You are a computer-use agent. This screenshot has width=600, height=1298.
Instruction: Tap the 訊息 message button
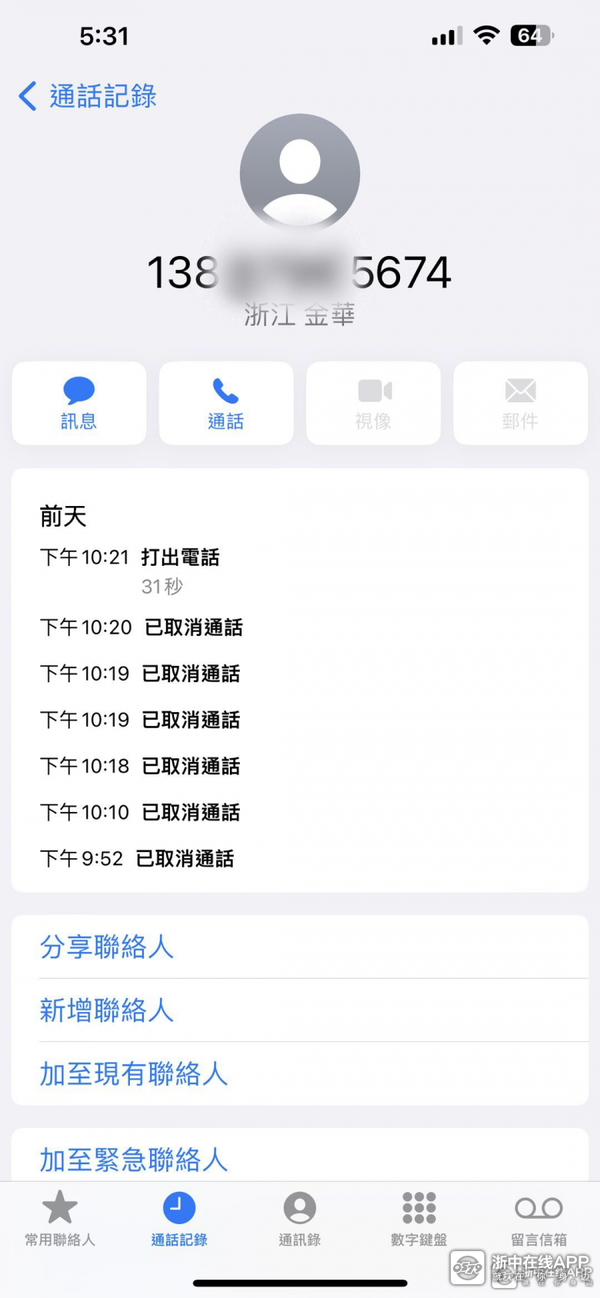click(x=79, y=403)
